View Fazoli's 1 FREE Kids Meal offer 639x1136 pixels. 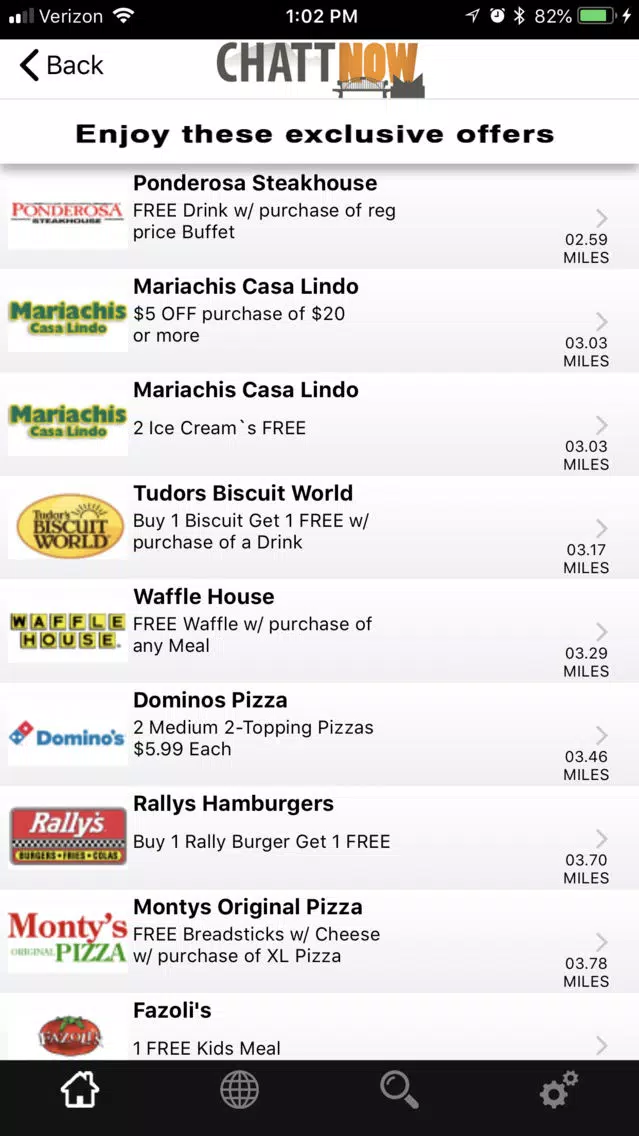320,1027
